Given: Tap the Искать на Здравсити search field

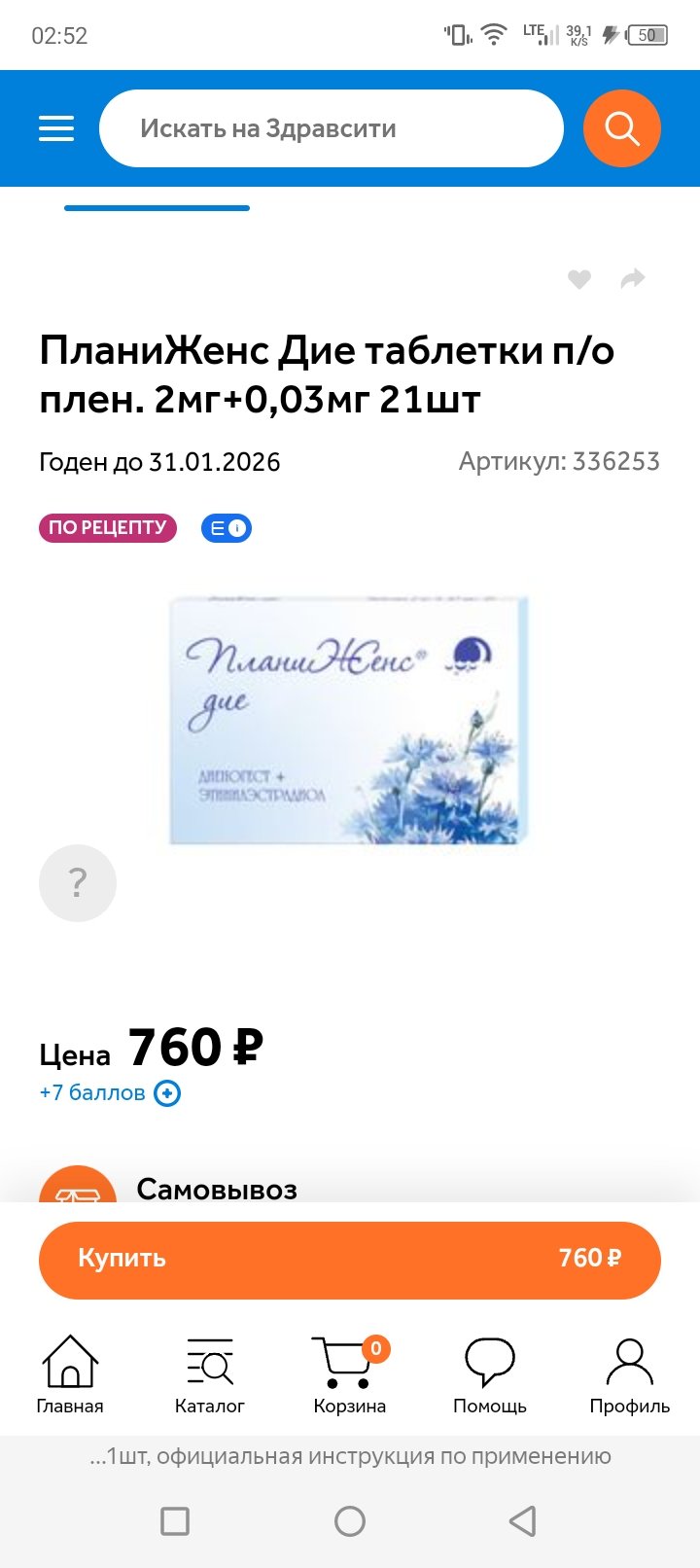Looking at the screenshot, I should [x=332, y=128].
